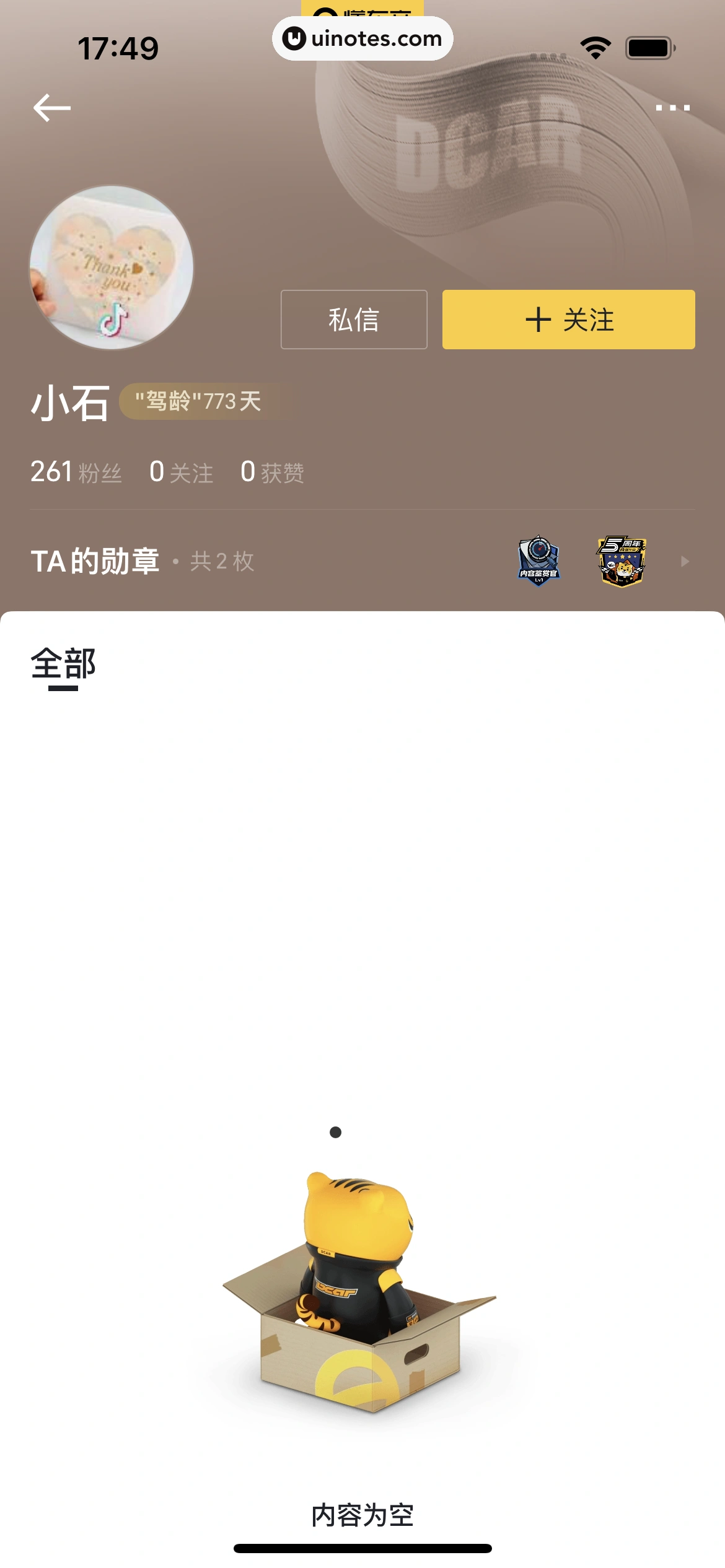Select the 全部 tab

pyautogui.click(x=63, y=665)
